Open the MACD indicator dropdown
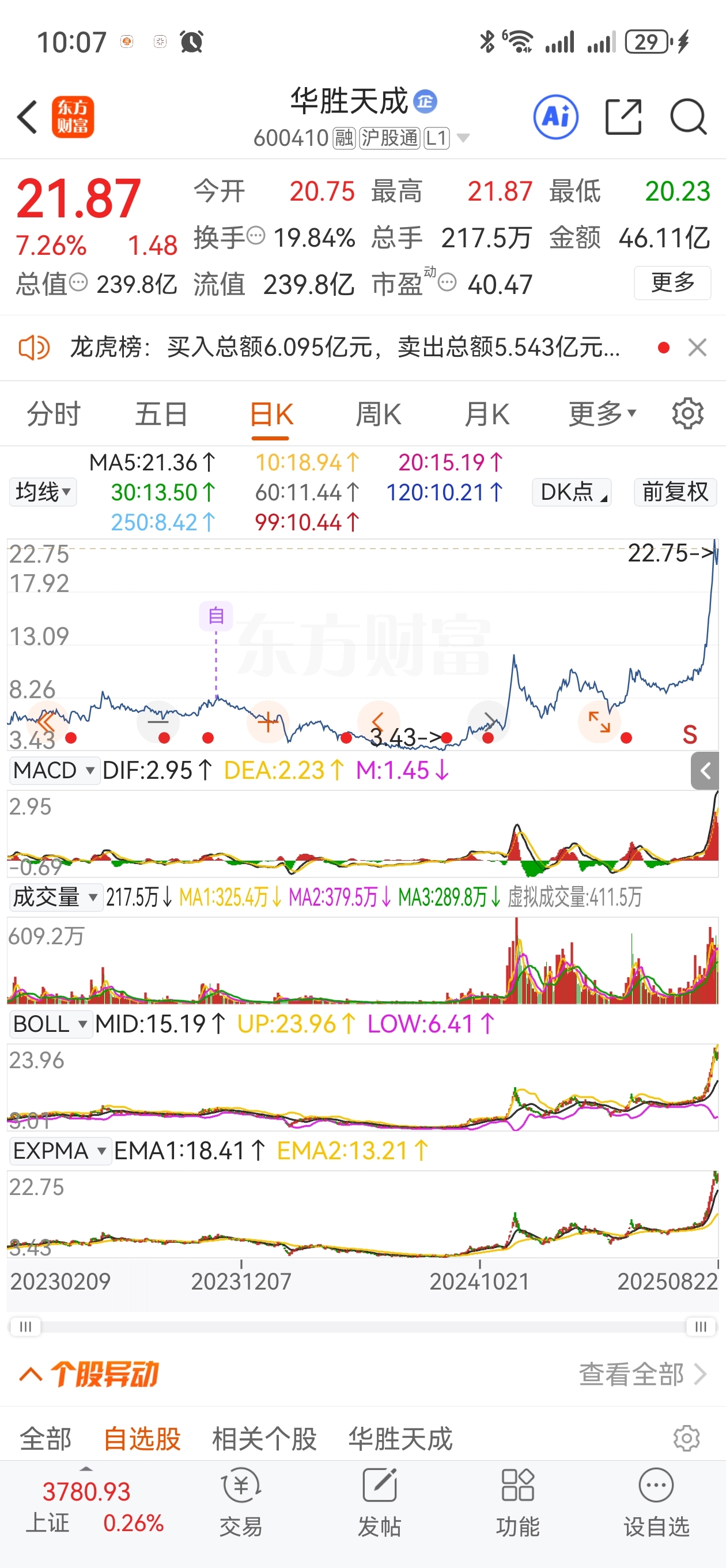726x1568 pixels. pos(54,771)
